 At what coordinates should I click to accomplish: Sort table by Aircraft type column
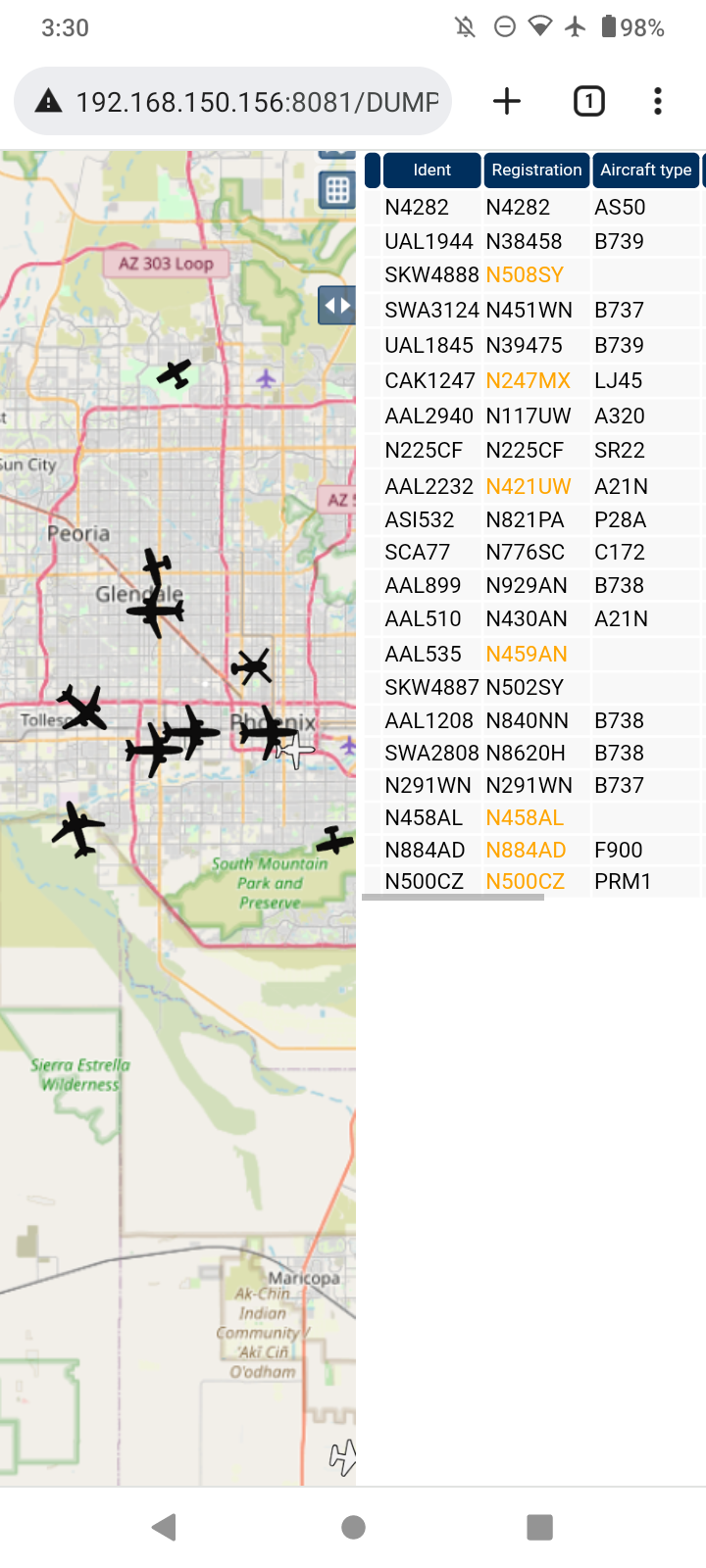(x=646, y=170)
